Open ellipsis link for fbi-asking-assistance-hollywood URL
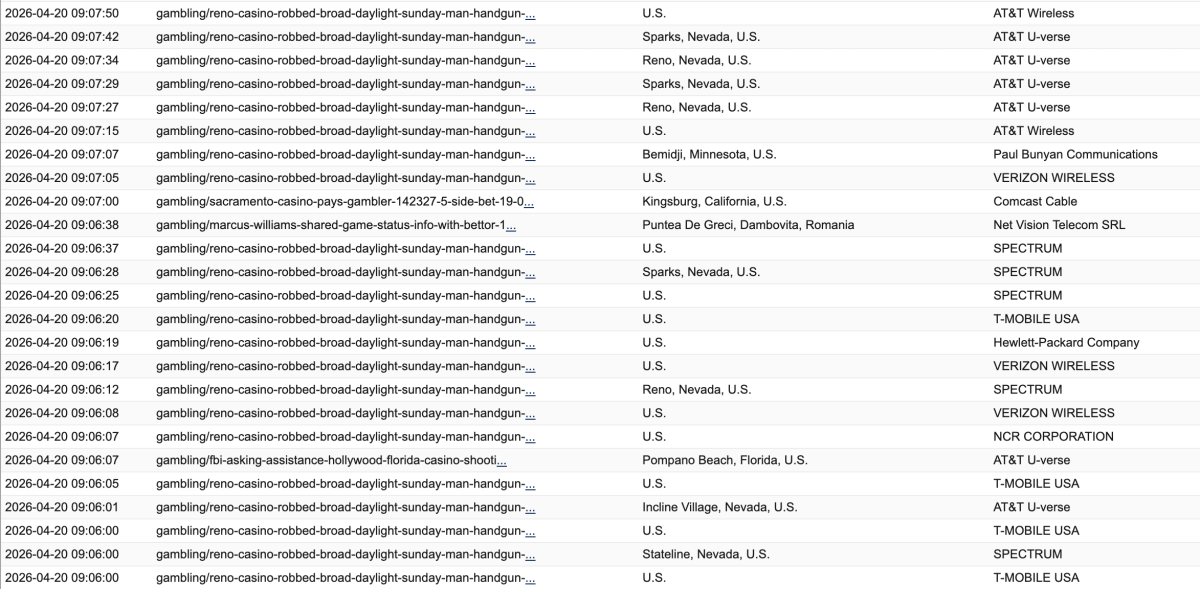The height and width of the screenshot is (589, 1200). click(501, 460)
